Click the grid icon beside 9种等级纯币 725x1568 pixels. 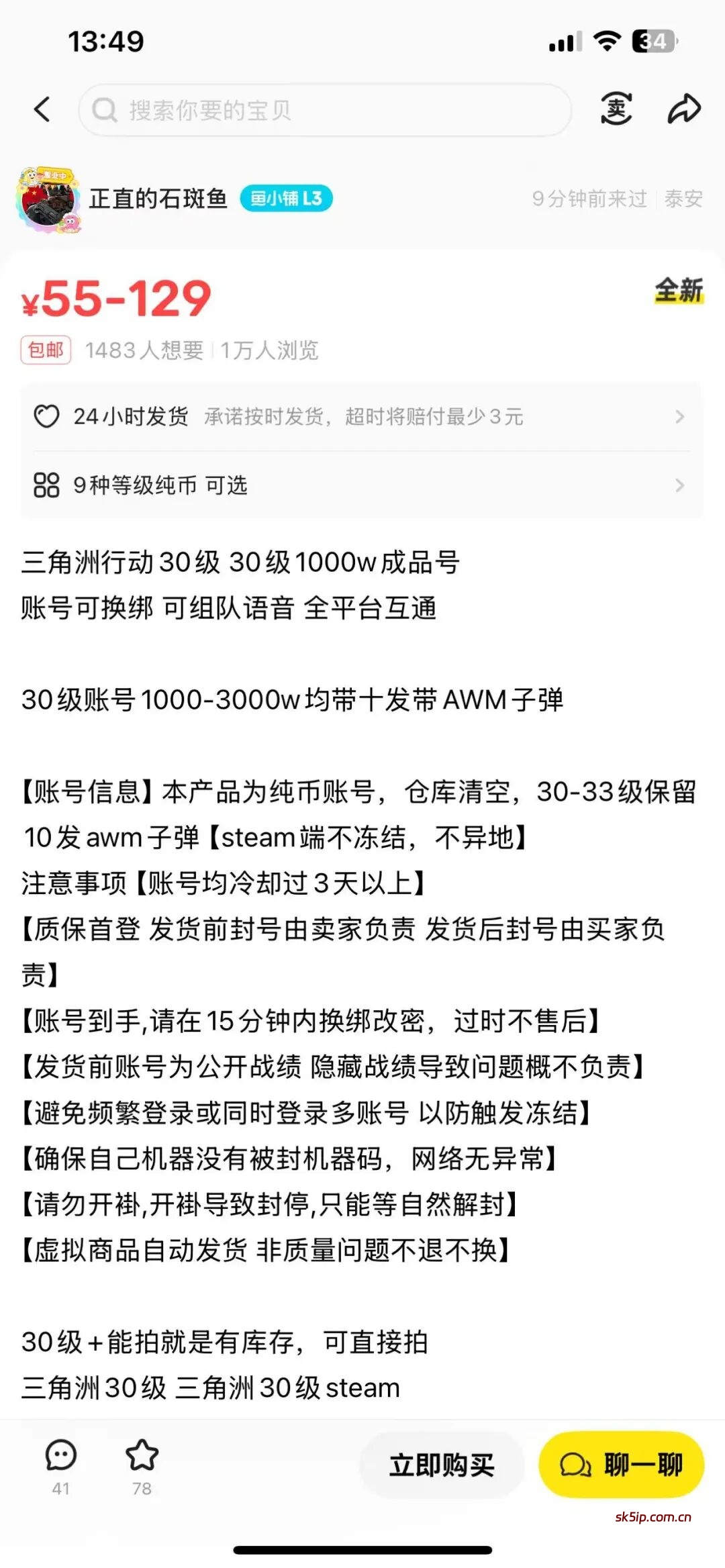point(46,485)
